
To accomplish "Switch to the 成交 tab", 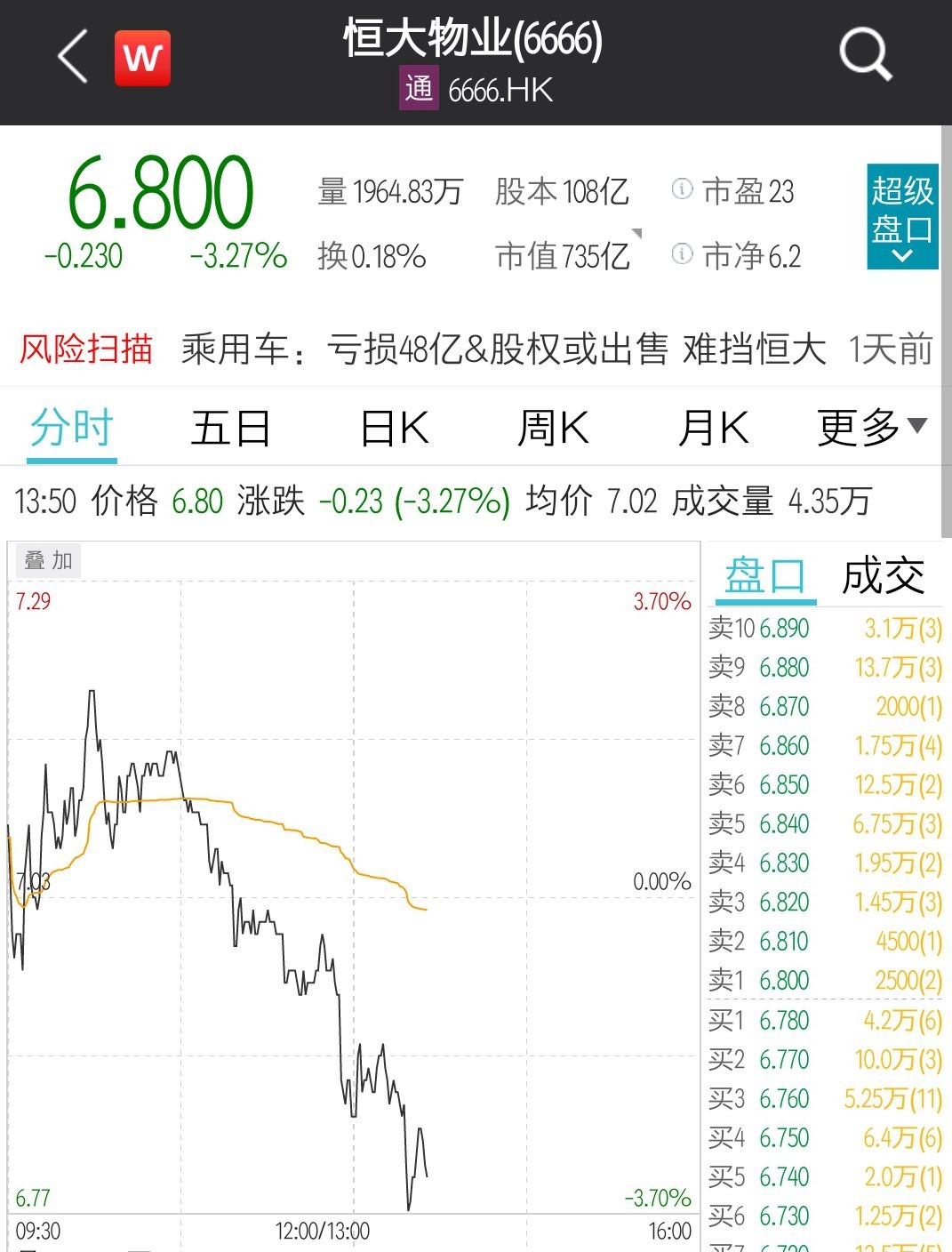I will (x=883, y=576).
